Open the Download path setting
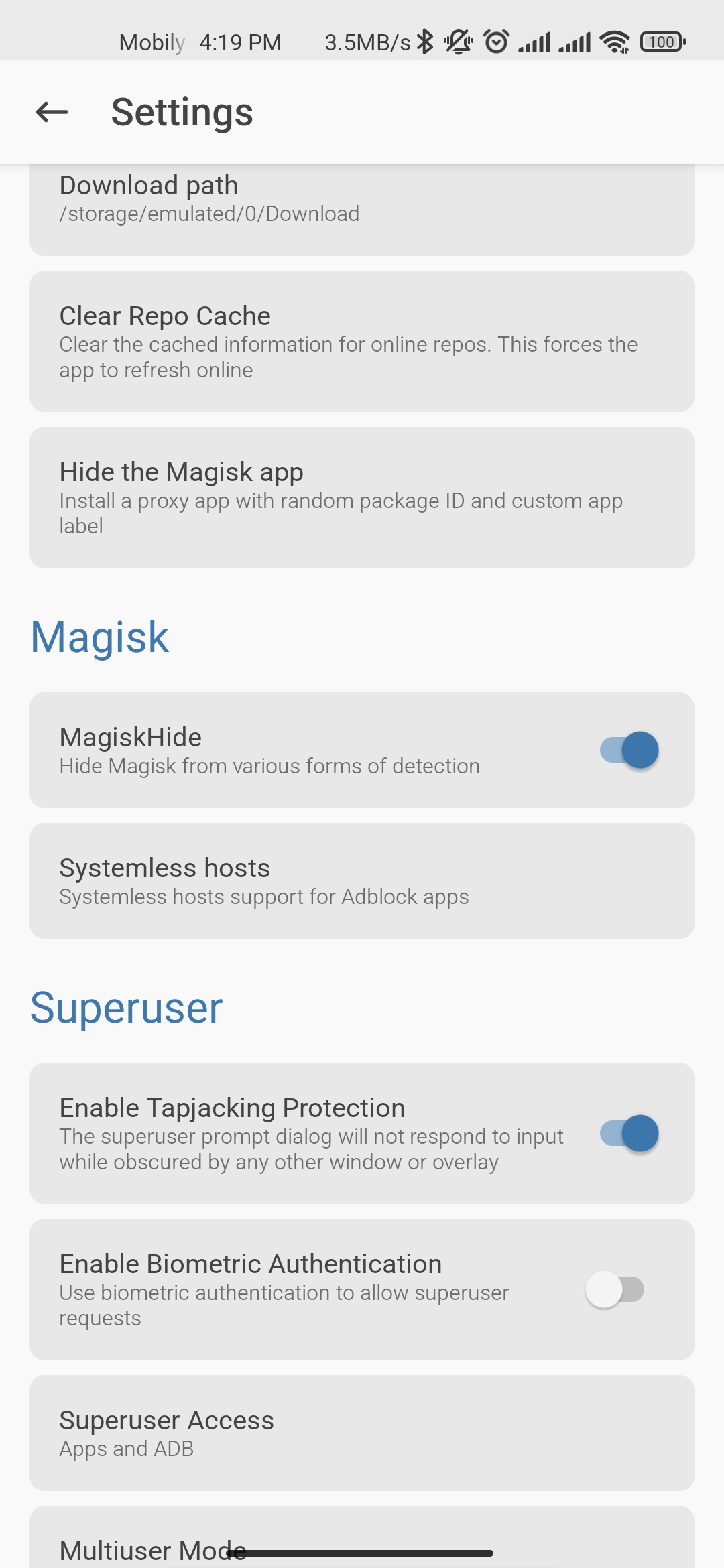This screenshot has width=724, height=1568. pyautogui.click(x=362, y=210)
